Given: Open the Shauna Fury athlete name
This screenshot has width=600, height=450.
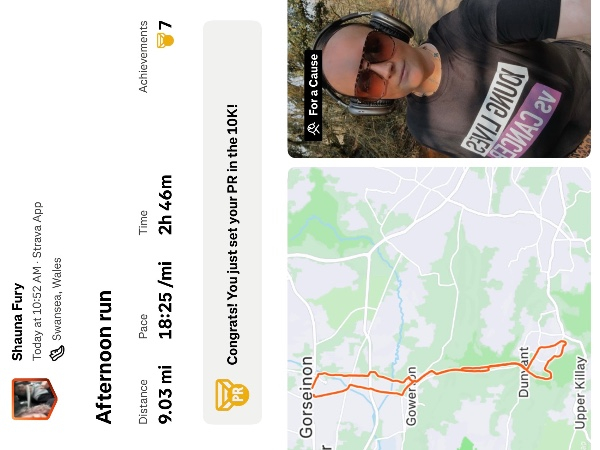Looking at the screenshot, I should pyautogui.click(x=18, y=321).
